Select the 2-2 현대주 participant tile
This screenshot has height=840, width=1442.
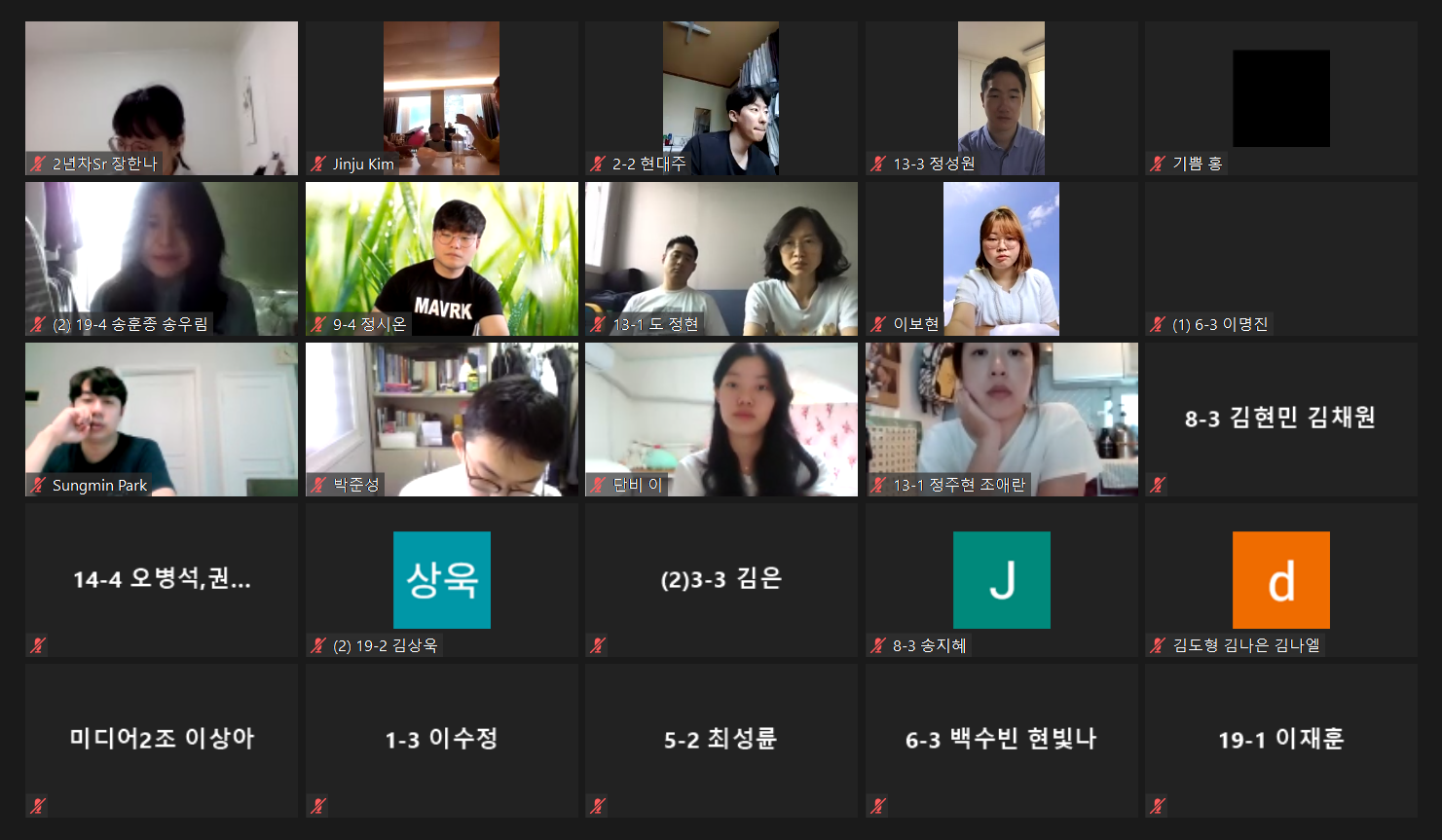[x=721, y=97]
